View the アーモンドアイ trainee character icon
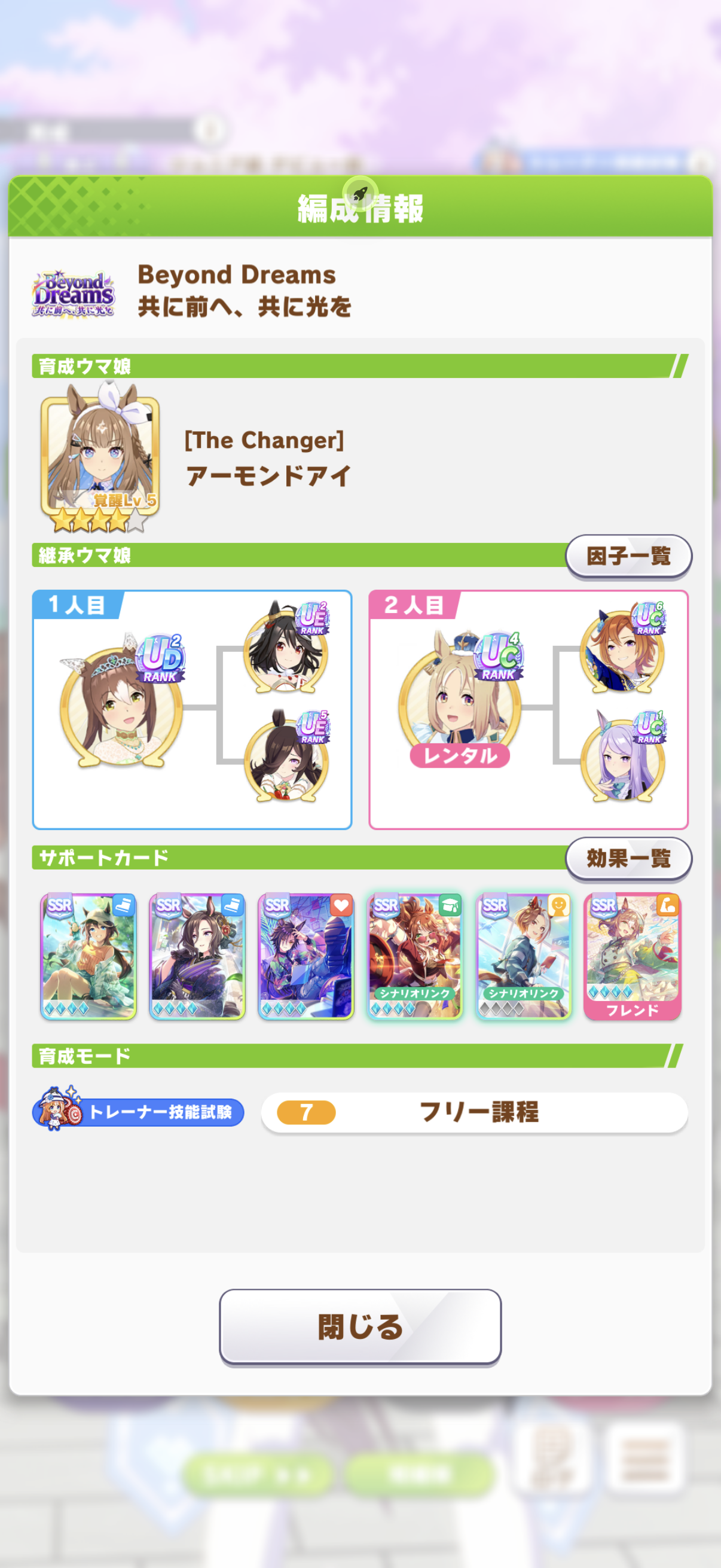The width and height of the screenshot is (721, 1568). coord(100,457)
